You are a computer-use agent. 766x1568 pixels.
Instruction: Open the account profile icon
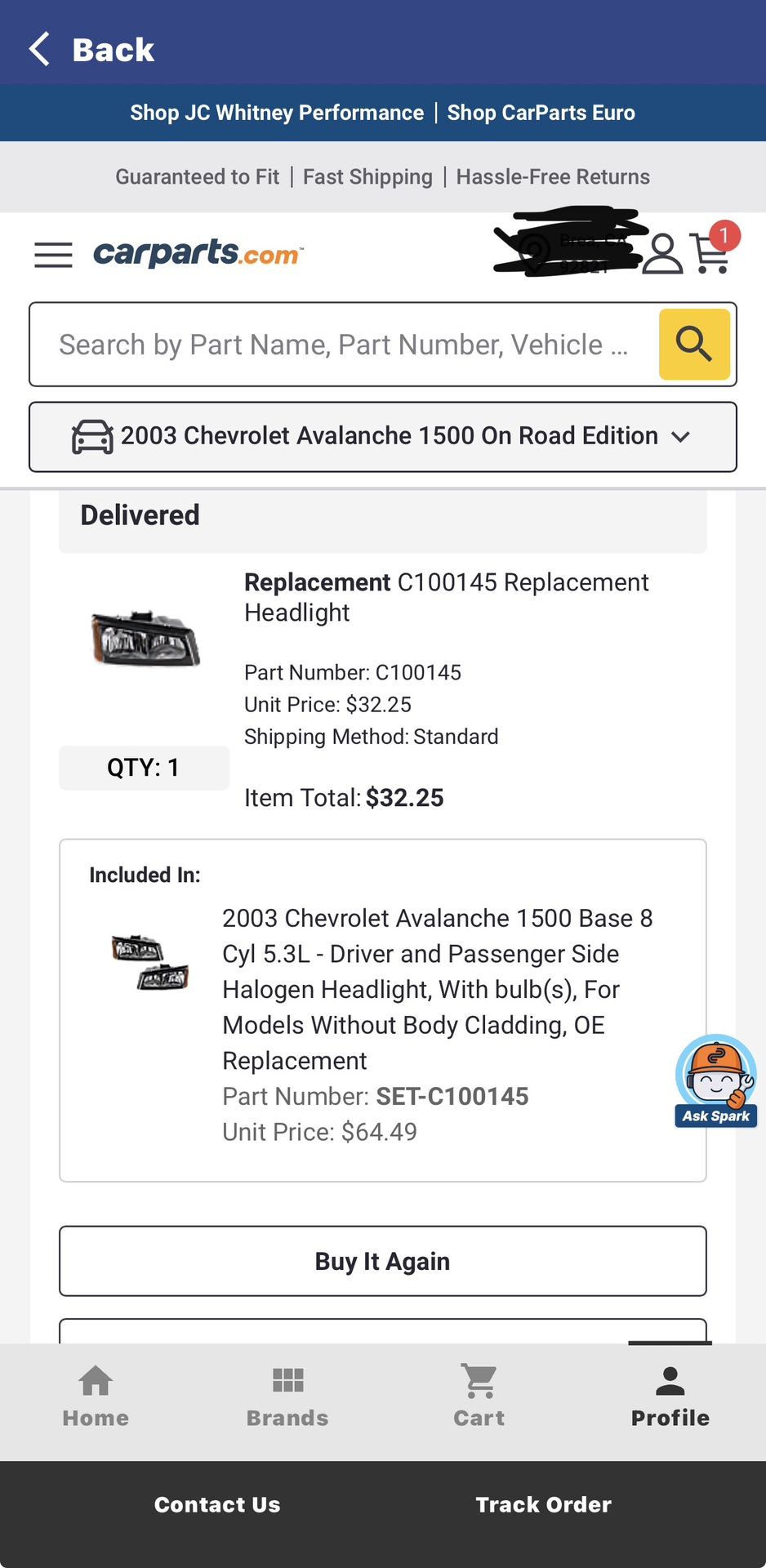662,253
